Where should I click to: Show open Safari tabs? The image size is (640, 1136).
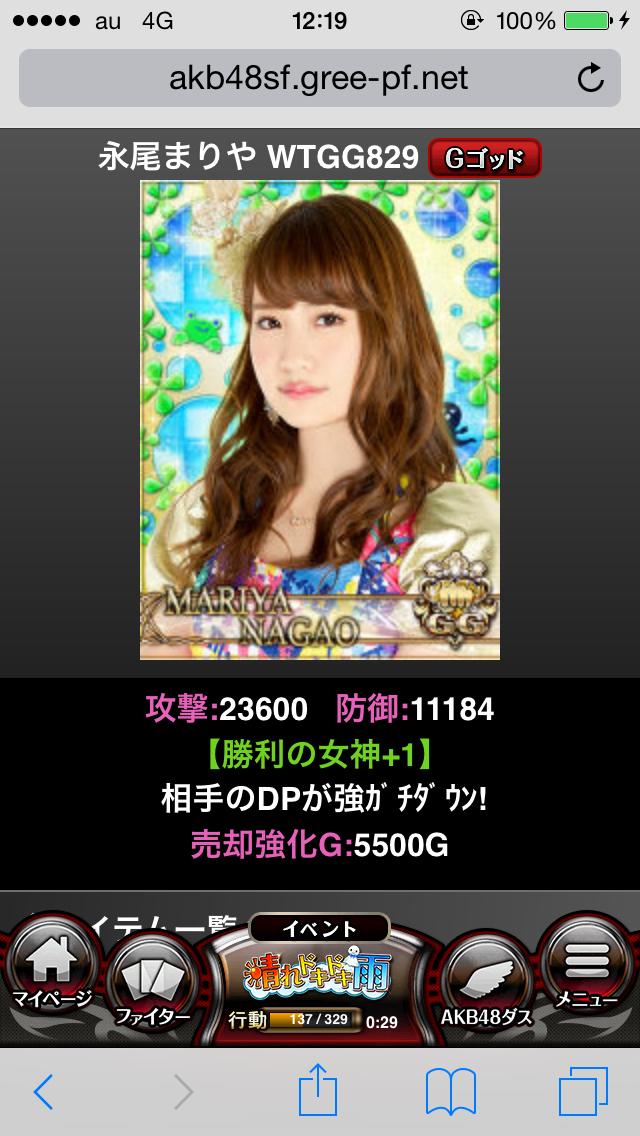583,1093
